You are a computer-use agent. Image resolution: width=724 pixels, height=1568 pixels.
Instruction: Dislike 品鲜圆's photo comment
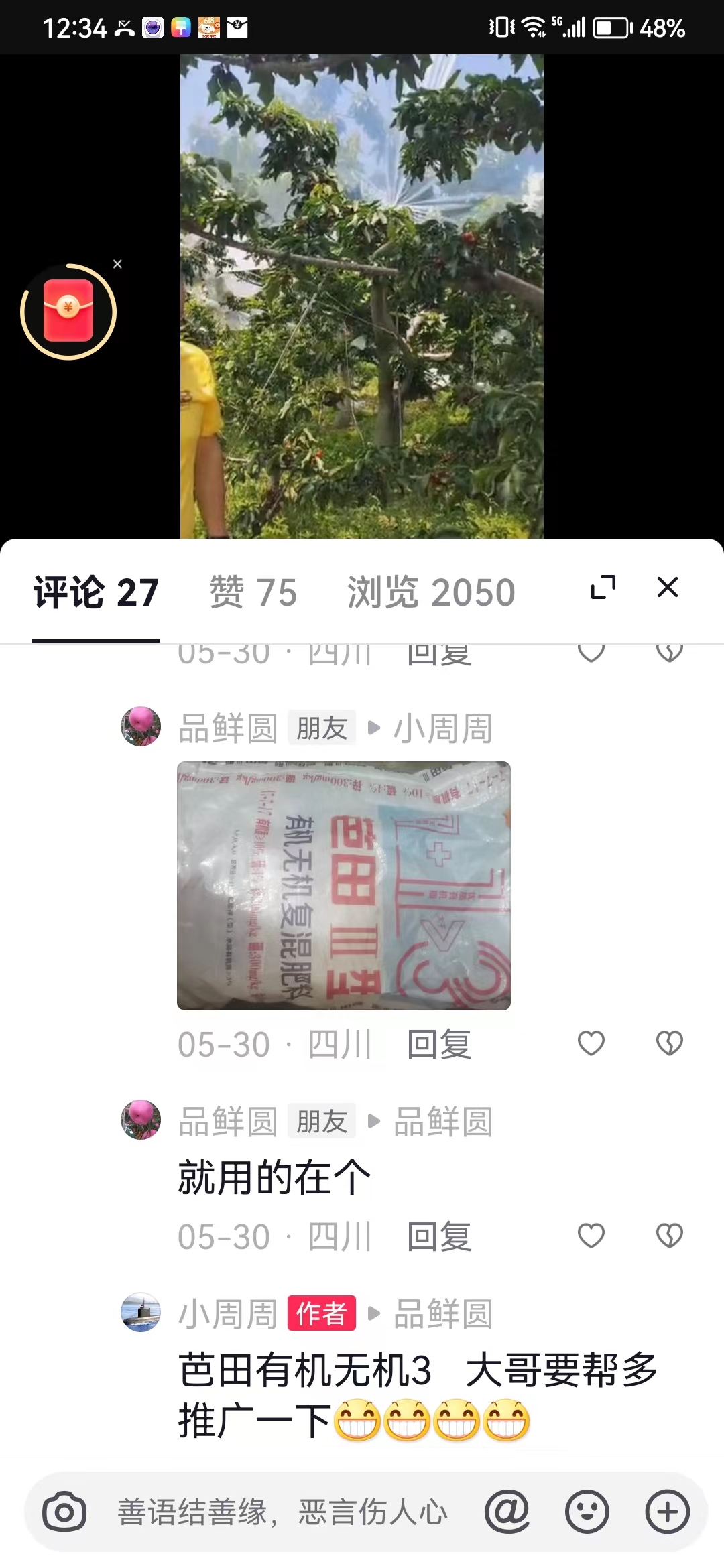669,1043
